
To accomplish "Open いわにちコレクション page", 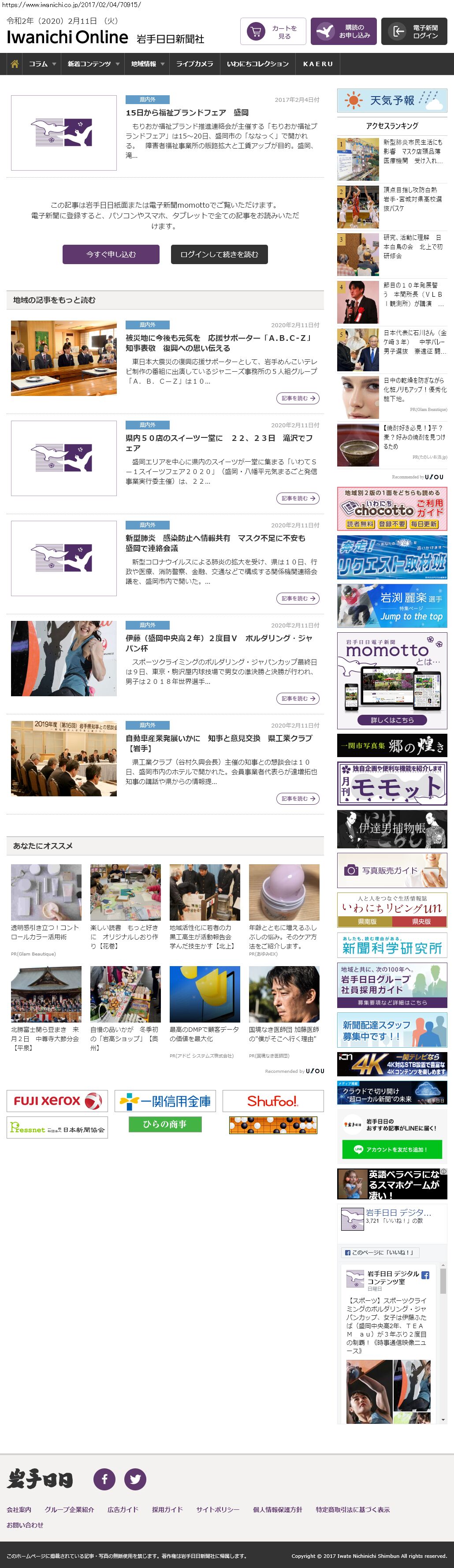I will [257, 64].
